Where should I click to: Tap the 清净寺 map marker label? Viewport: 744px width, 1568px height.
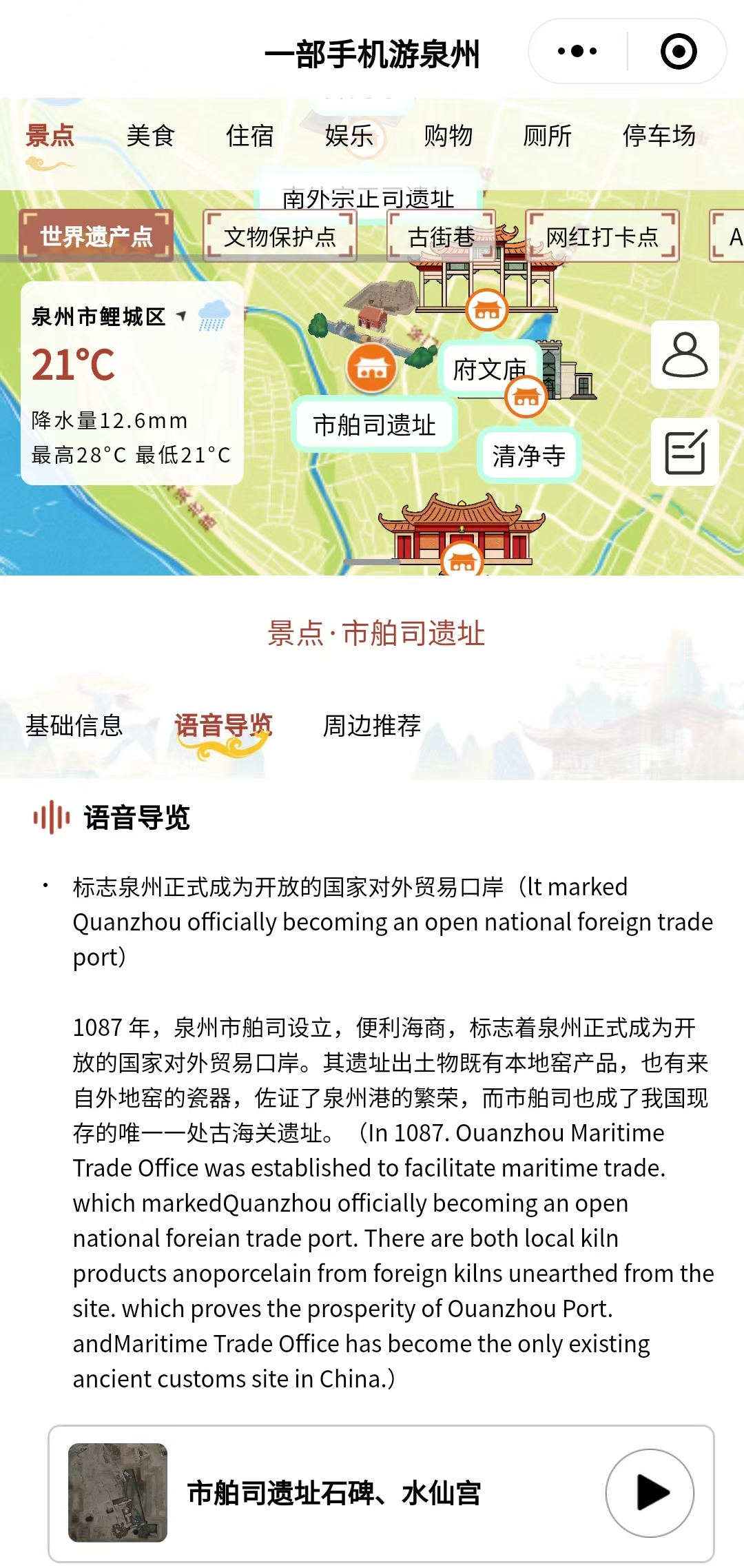[x=528, y=456]
